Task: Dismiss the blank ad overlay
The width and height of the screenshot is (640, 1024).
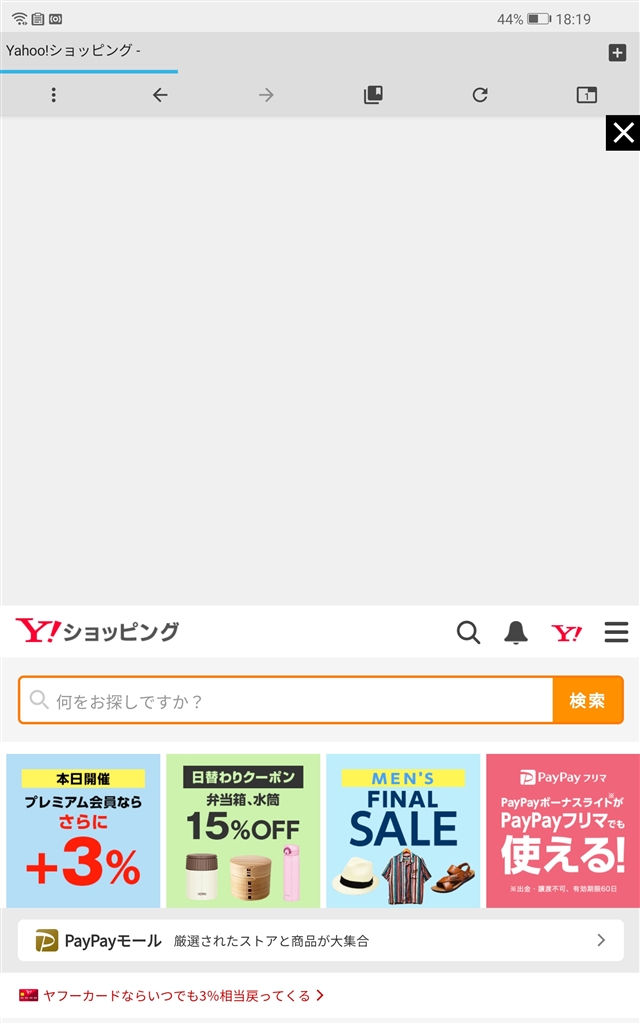Action: (623, 133)
